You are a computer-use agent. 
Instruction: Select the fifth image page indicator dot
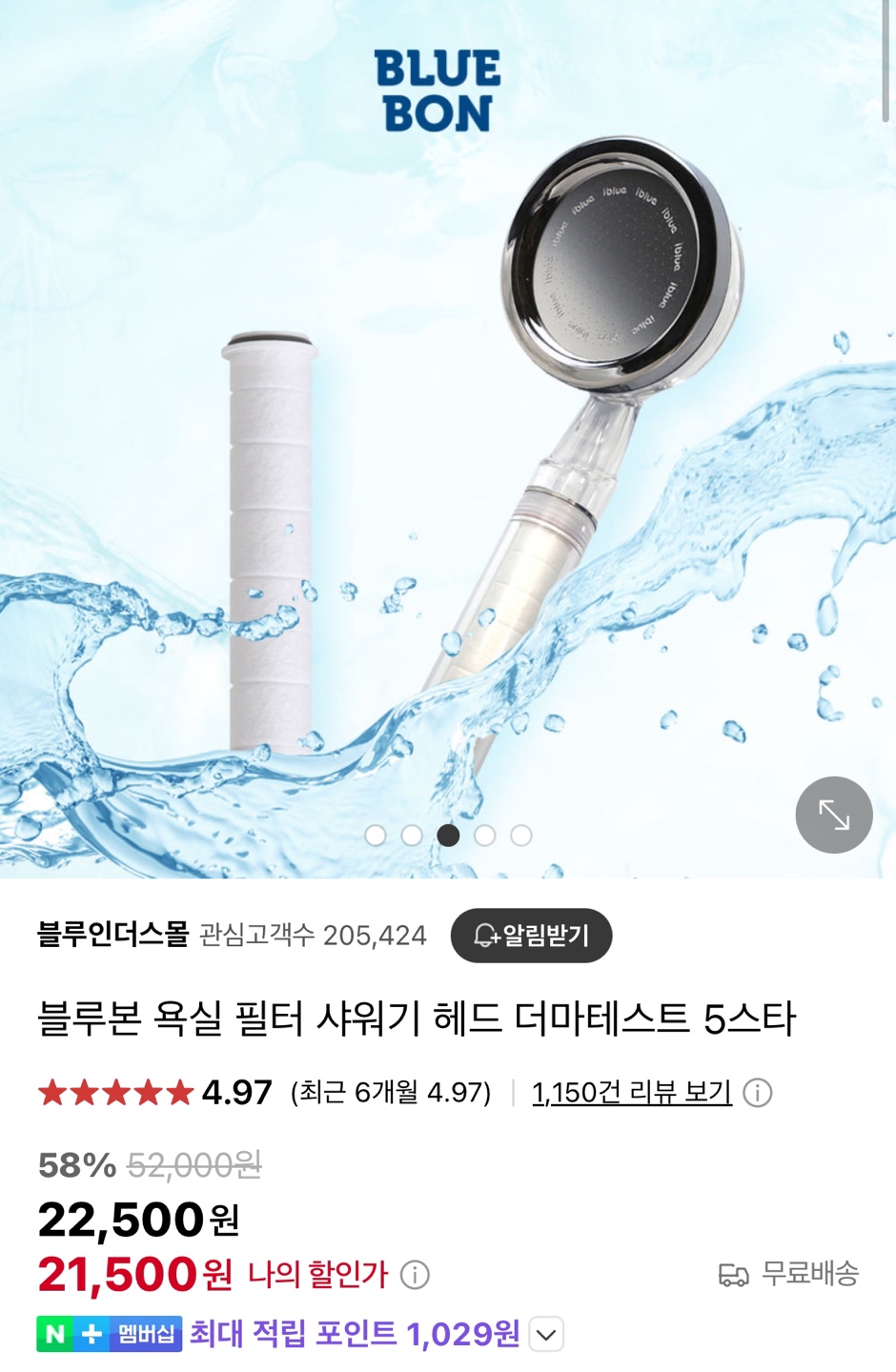520,836
